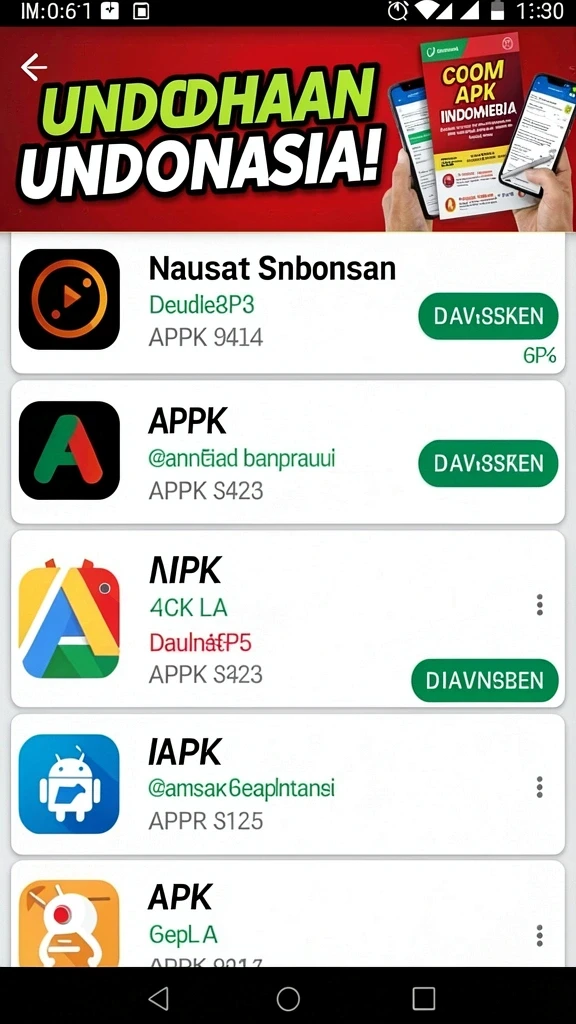Tap the DIAVNSBEN button for NPK
This screenshot has width=576, height=1024.
[485, 680]
